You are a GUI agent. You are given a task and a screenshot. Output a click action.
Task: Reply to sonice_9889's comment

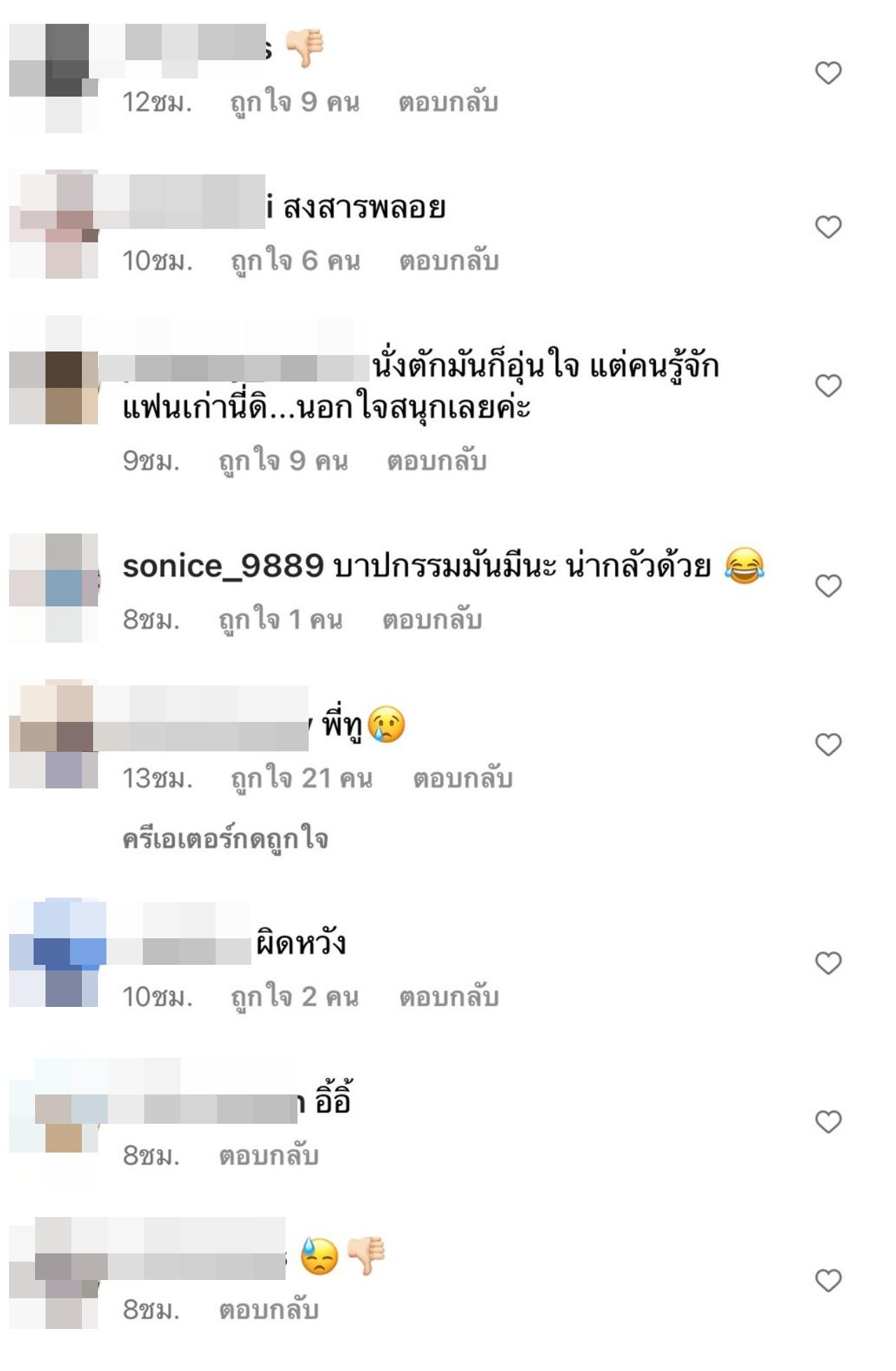[432, 620]
